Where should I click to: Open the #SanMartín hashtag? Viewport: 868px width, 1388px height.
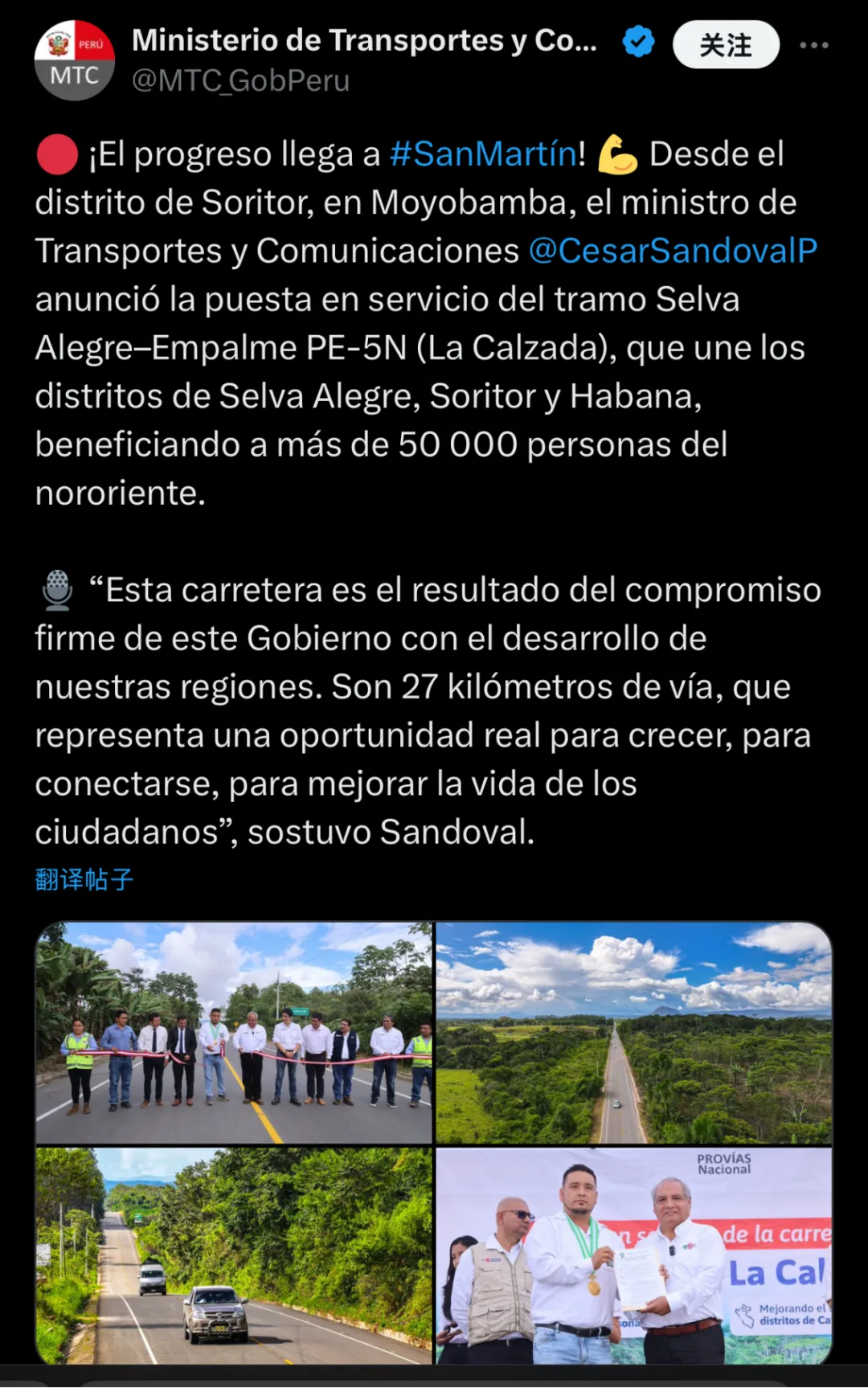coord(482,154)
